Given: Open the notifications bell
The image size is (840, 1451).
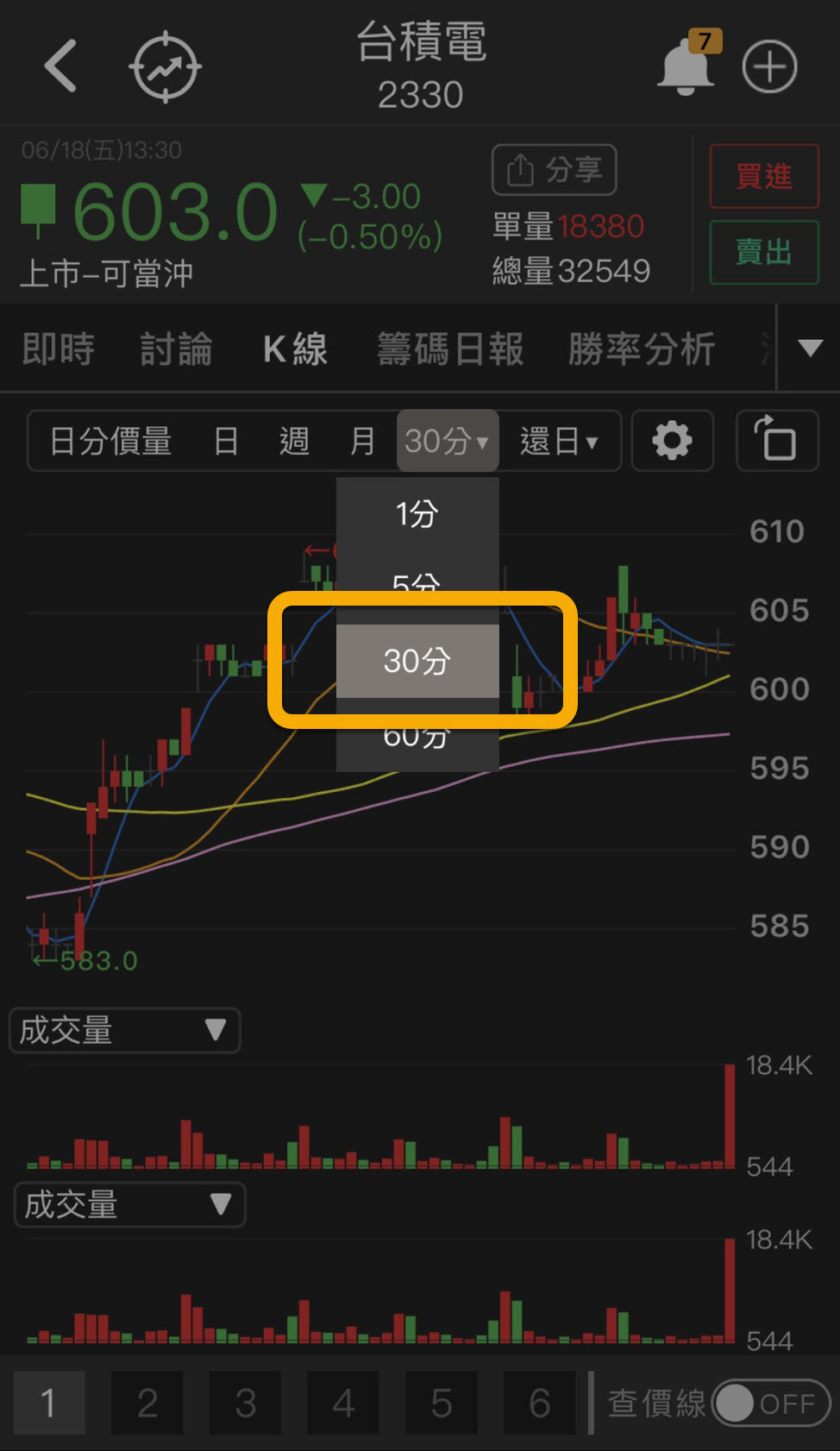Looking at the screenshot, I should point(686,66).
